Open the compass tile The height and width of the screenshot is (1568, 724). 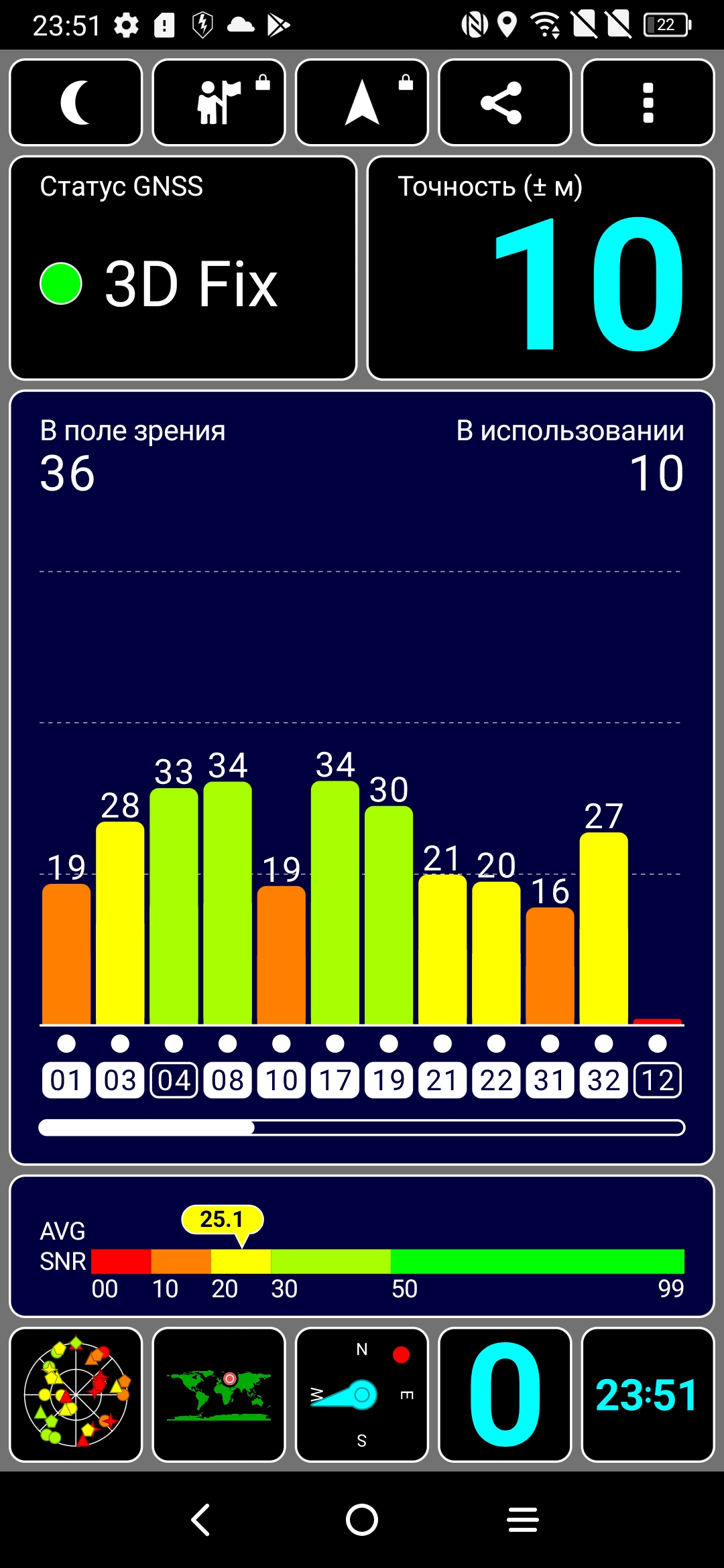tap(362, 1394)
